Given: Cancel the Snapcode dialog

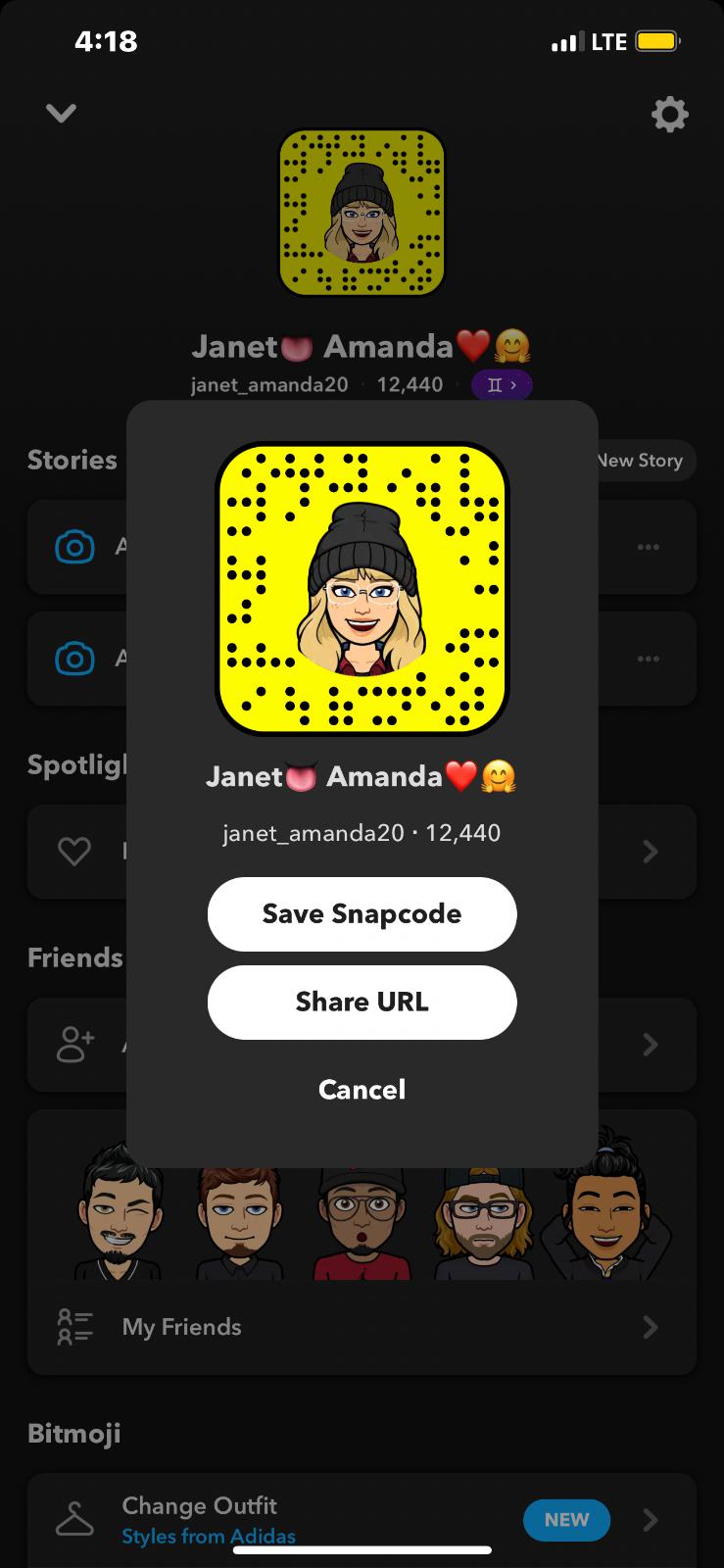Looking at the screenshot, I should point(362,1089).
